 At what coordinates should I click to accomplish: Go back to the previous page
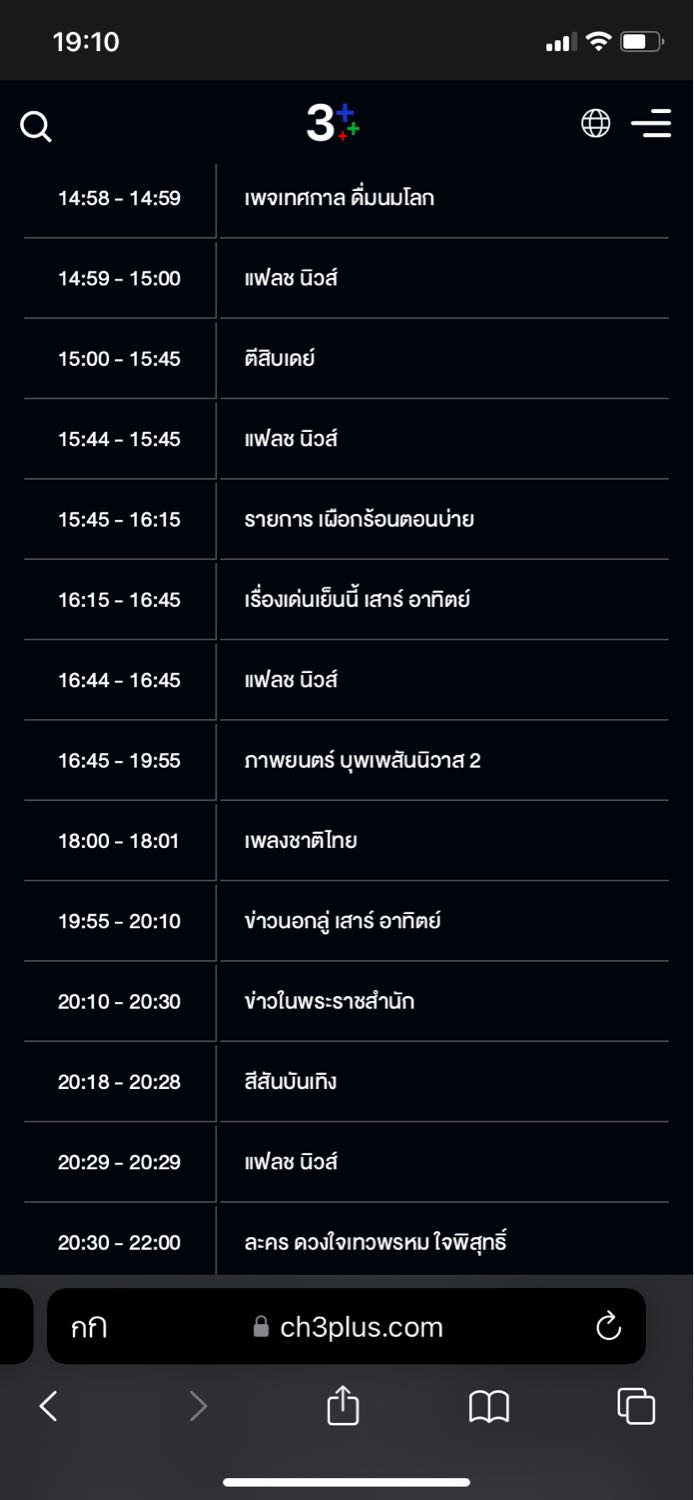[x=48, y=1407]
